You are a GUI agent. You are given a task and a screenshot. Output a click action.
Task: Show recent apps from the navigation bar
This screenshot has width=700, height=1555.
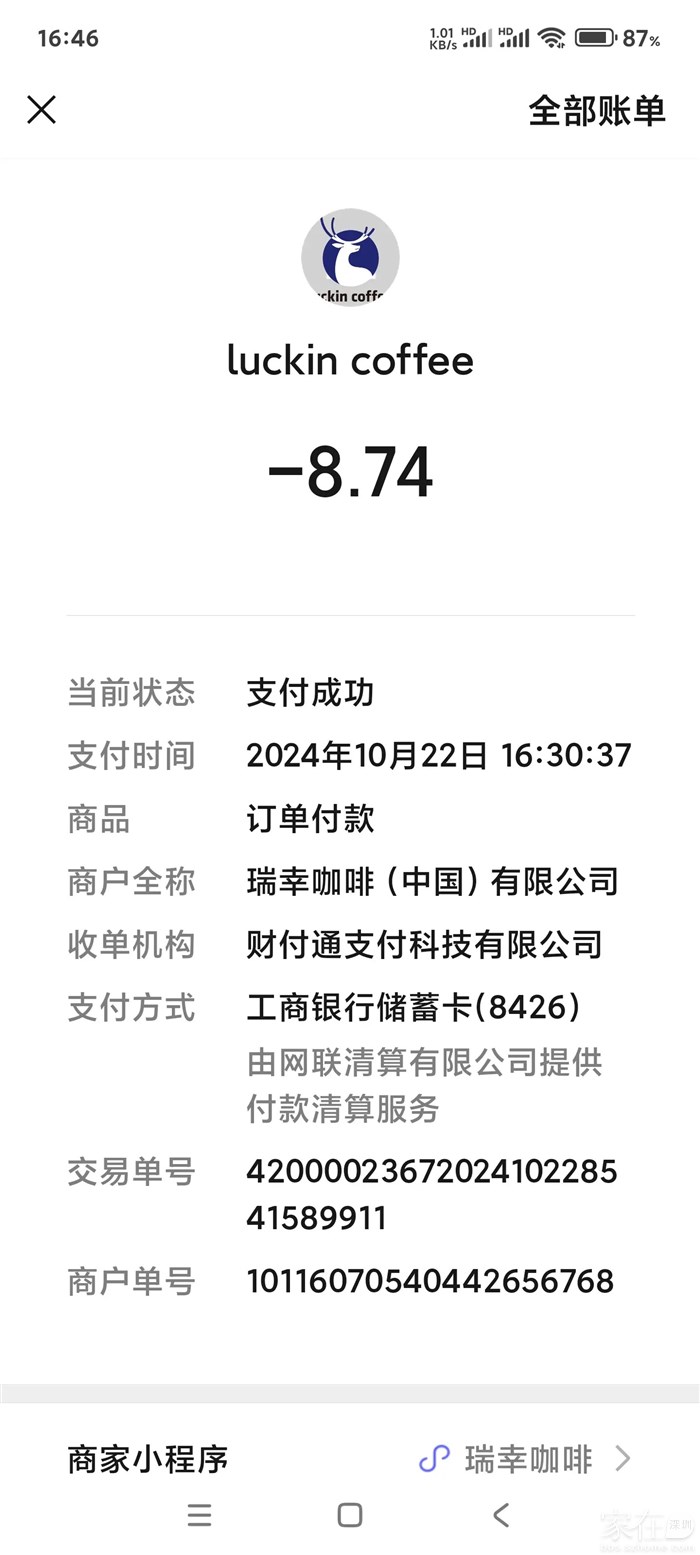(x=200, y=1515)
